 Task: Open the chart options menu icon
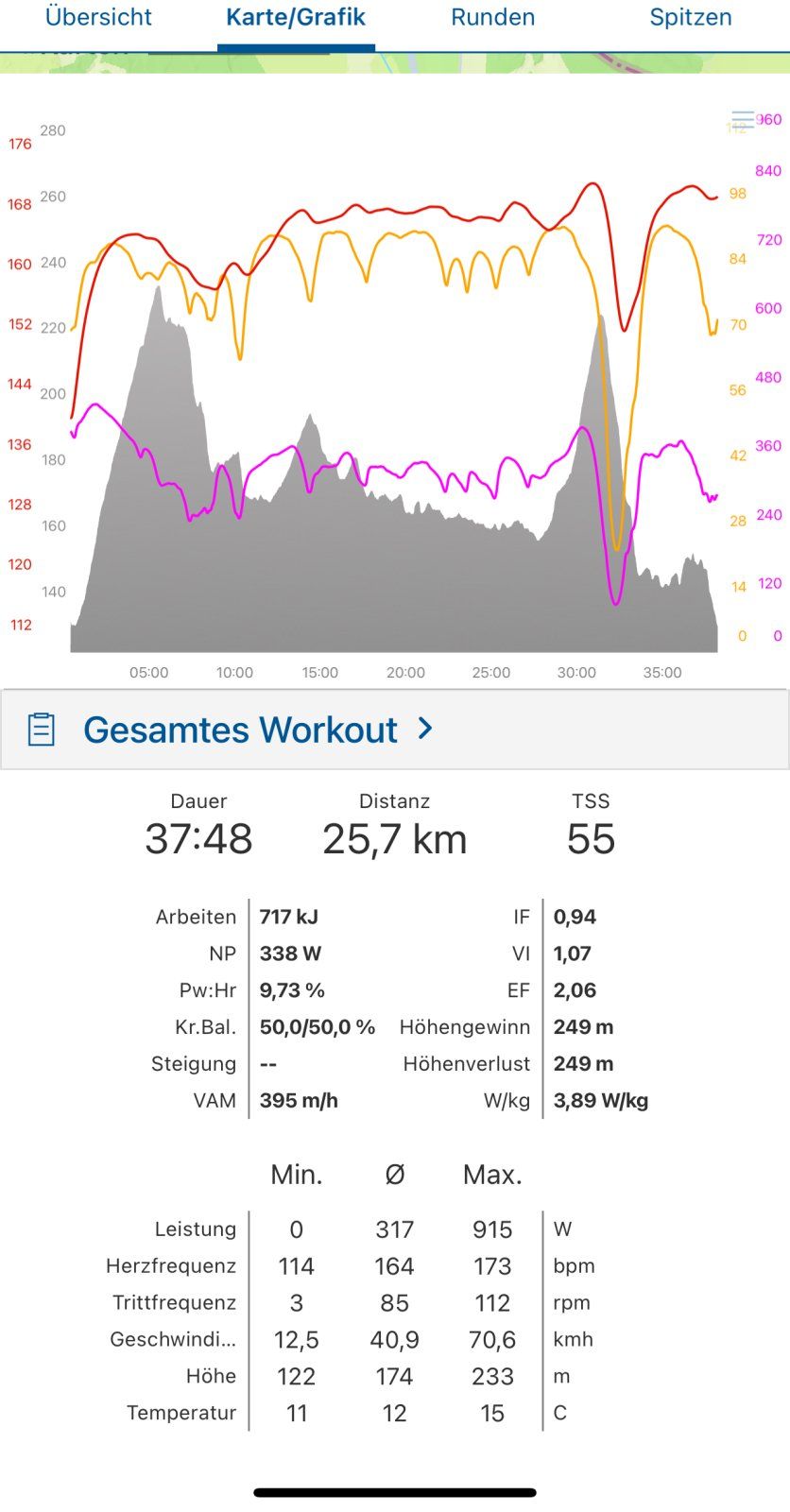click(x=743, y=119)
